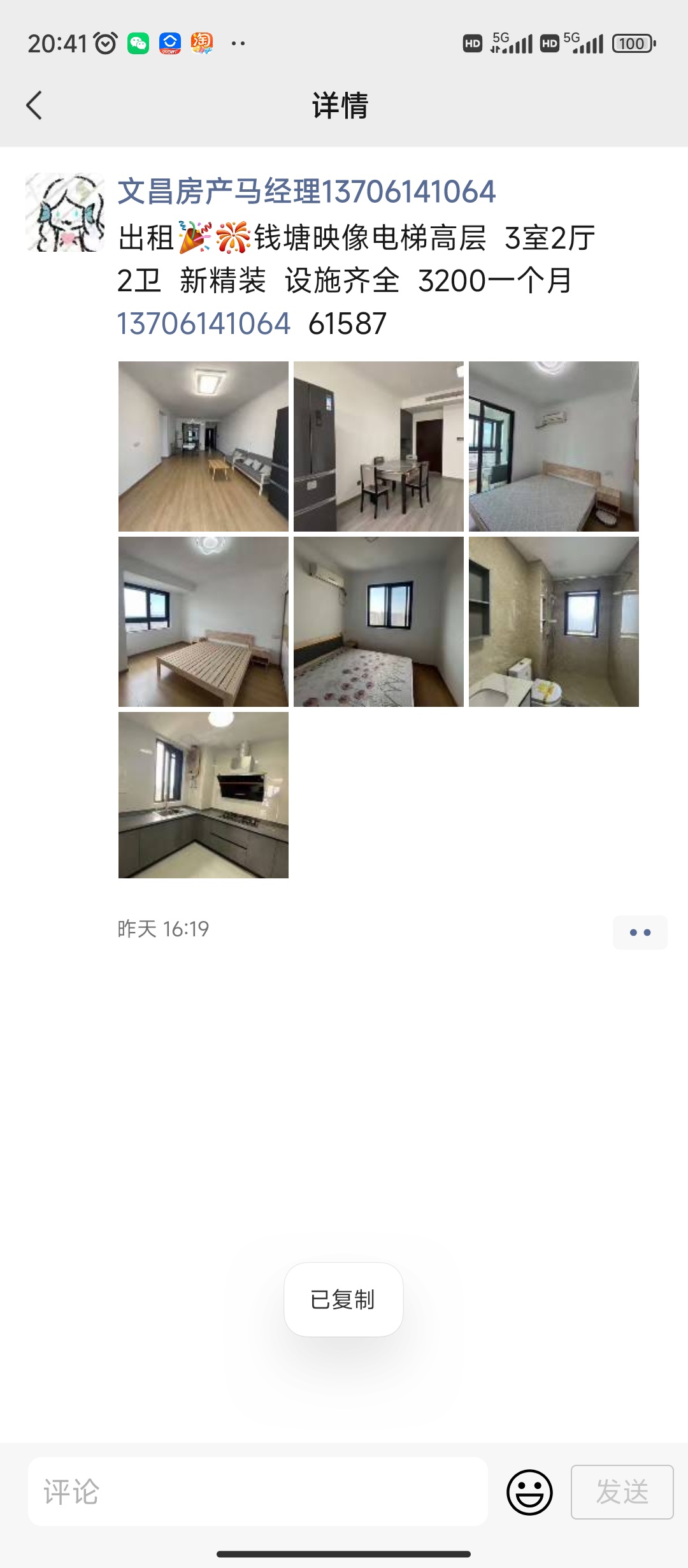The height and width of the screenshot is (1568, 688).
Task: View the kitchen photo
Action: 203,795
